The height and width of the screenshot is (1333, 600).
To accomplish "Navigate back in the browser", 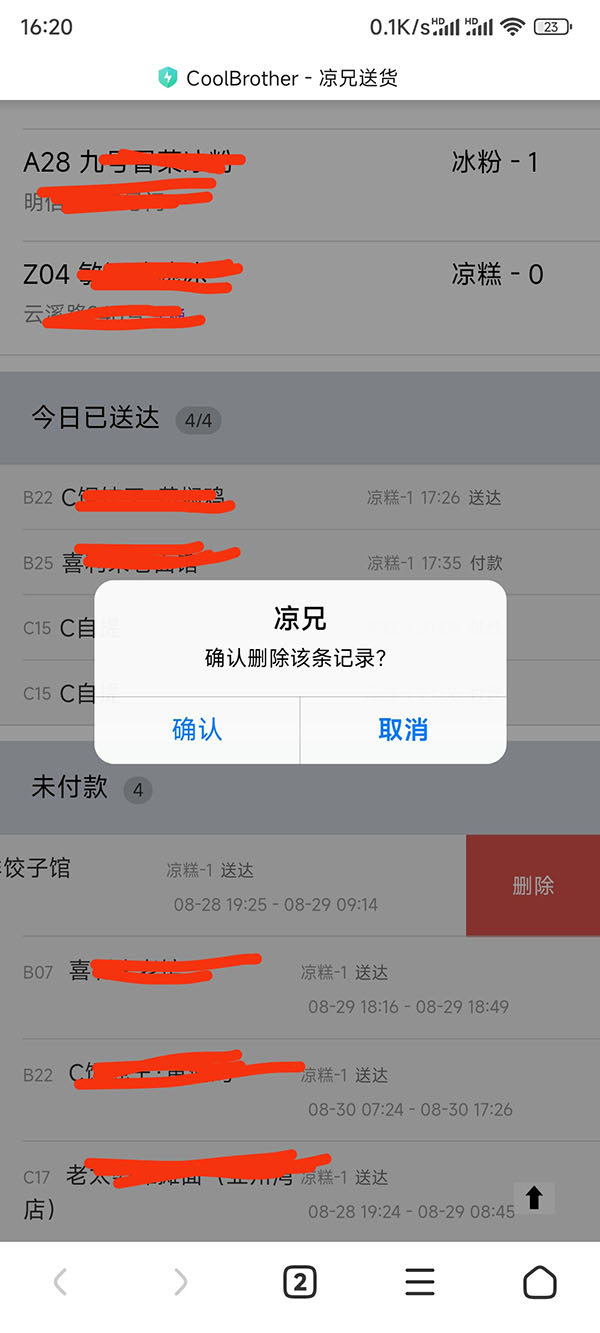I will pyautogui.click(x=60, y=1282).
